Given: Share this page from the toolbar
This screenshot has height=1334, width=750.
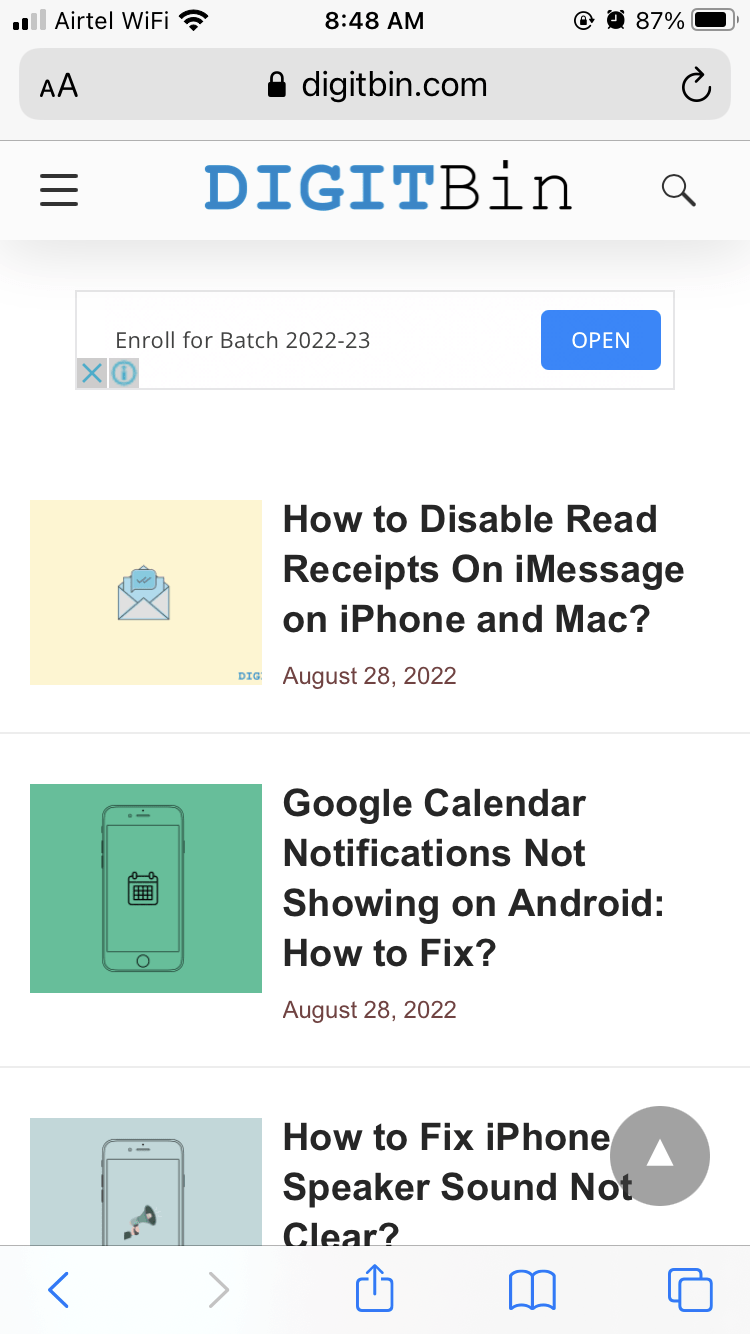Looking at the screenshot, I should pos(375,1288).
